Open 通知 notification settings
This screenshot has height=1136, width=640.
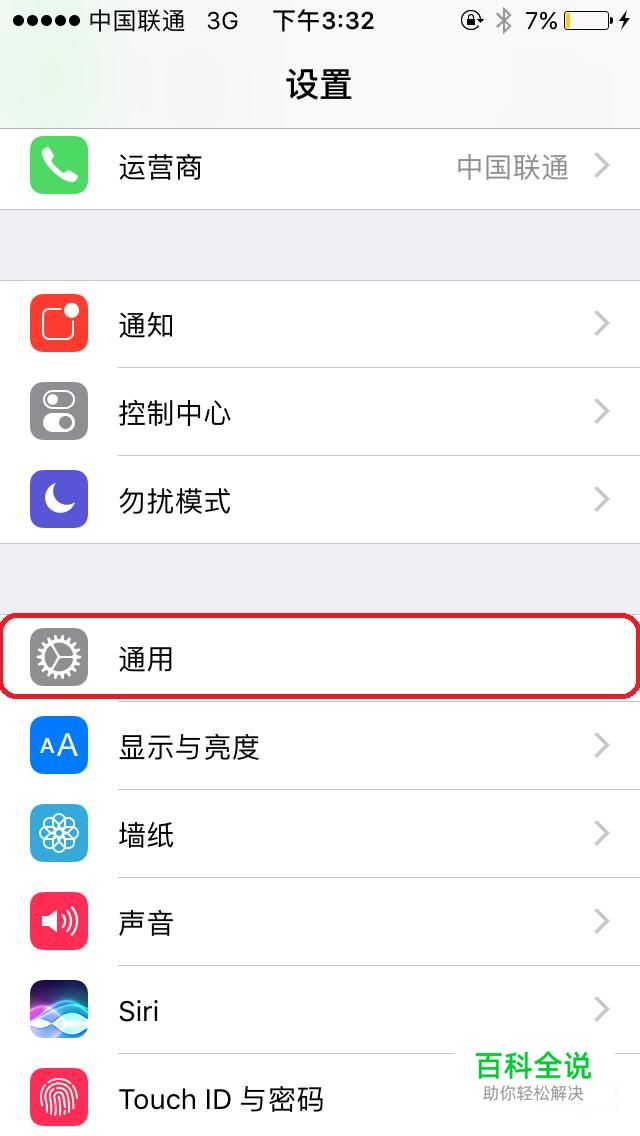pos(320,324)
